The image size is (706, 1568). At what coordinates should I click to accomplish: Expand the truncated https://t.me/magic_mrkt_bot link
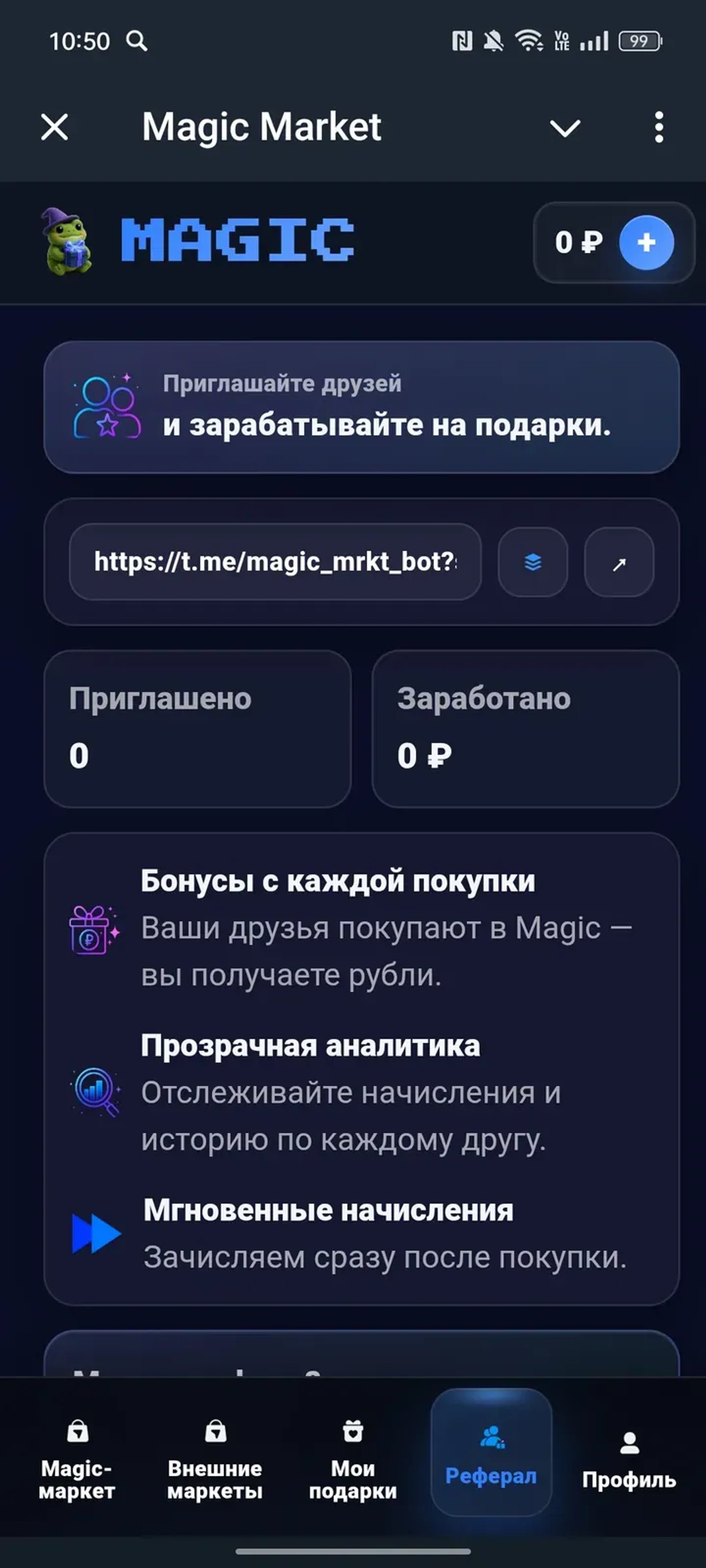[274, 562]
